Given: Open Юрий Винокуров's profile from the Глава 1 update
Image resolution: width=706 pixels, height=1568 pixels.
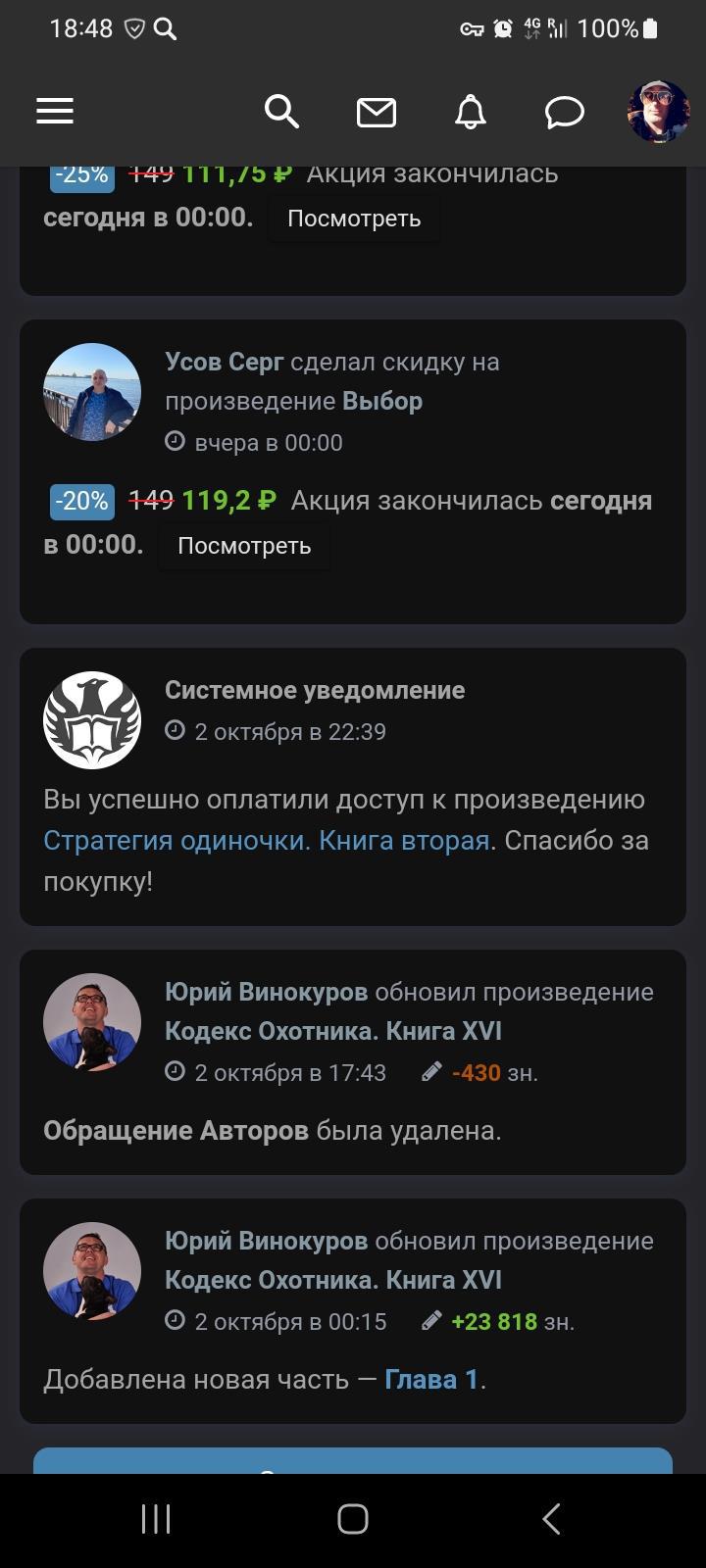Looking at the screenshot, I should [266, 1241].
